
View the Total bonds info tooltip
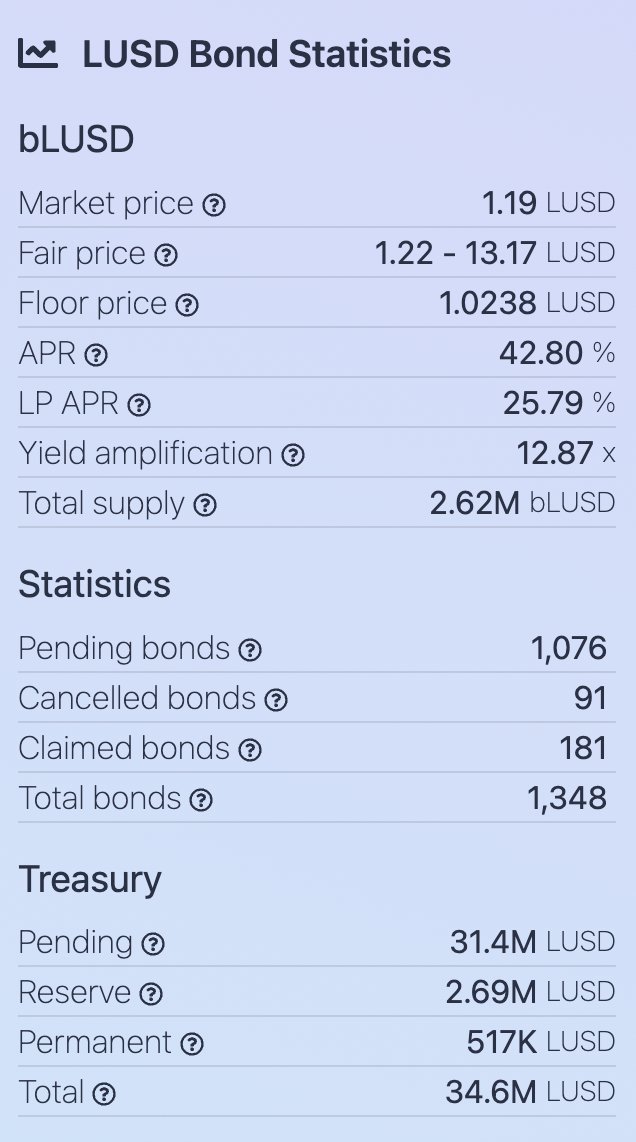pos(201,800)
